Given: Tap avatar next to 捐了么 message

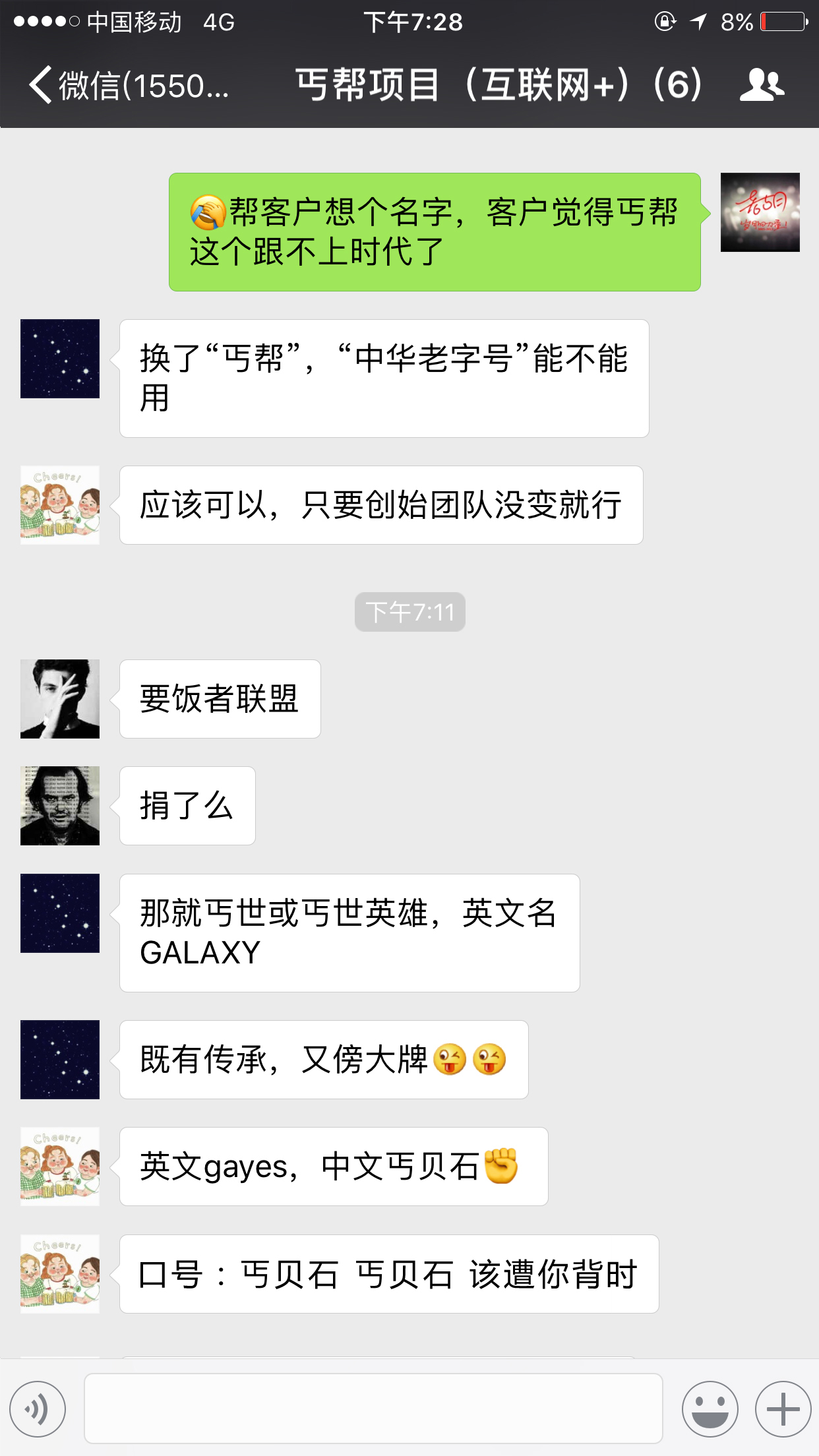Looking at the screenshot, I should click(60, 806).
